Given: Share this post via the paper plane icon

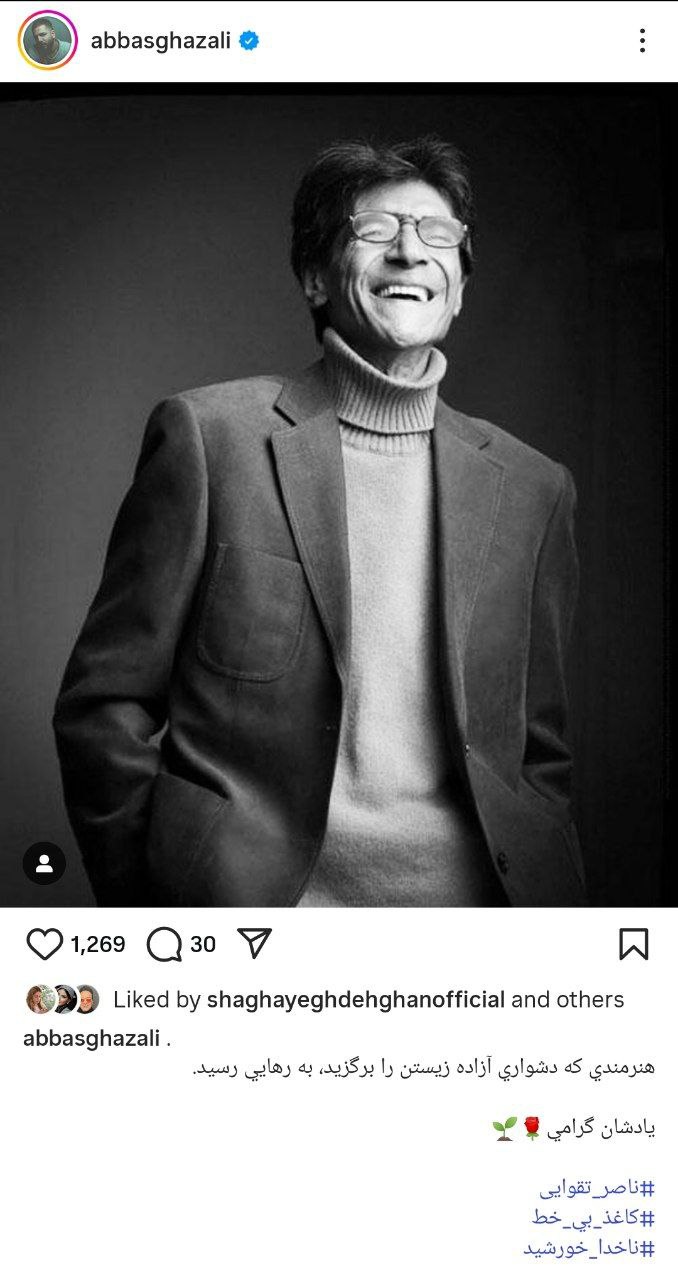Looking at the screenshot, I should click(x=255, y=943).
